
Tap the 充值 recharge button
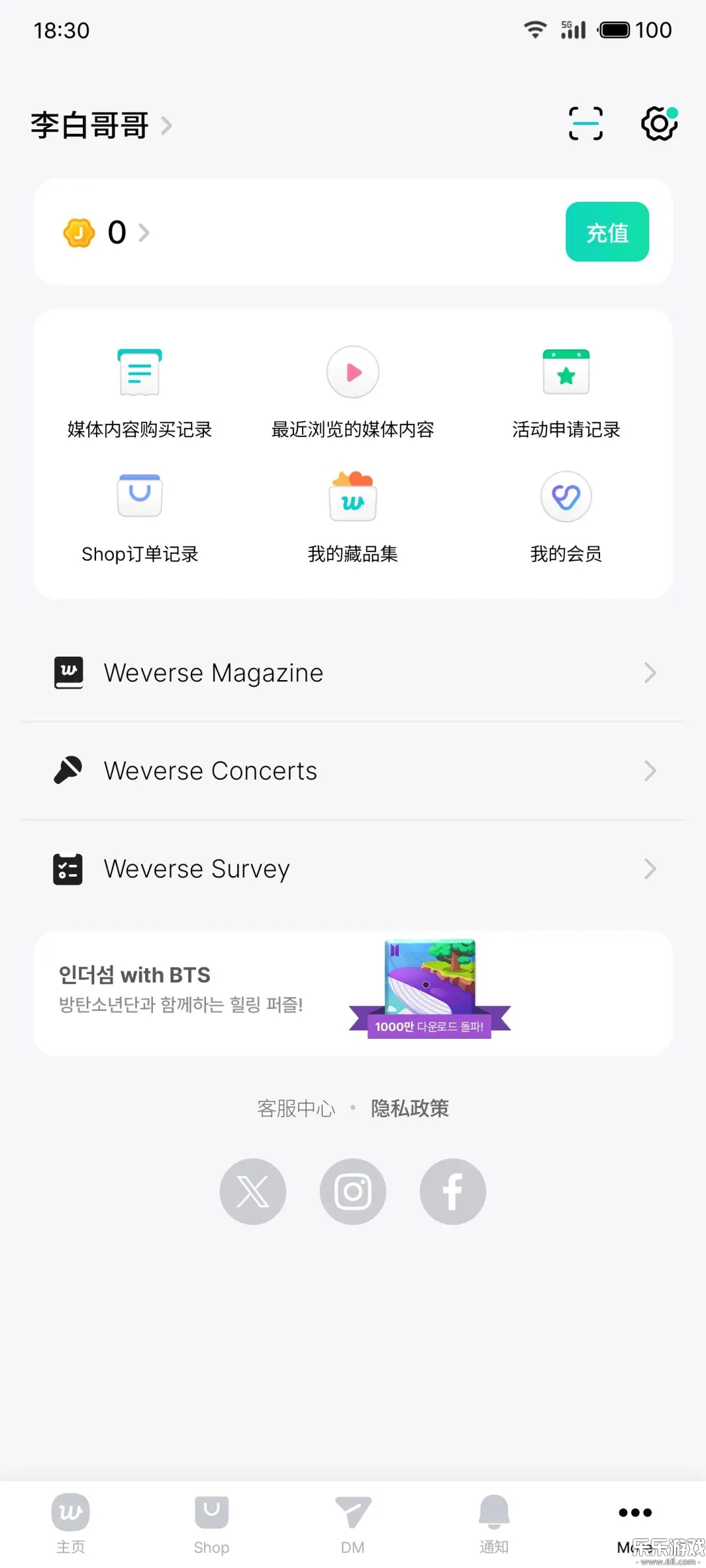[x=607, y=232]
